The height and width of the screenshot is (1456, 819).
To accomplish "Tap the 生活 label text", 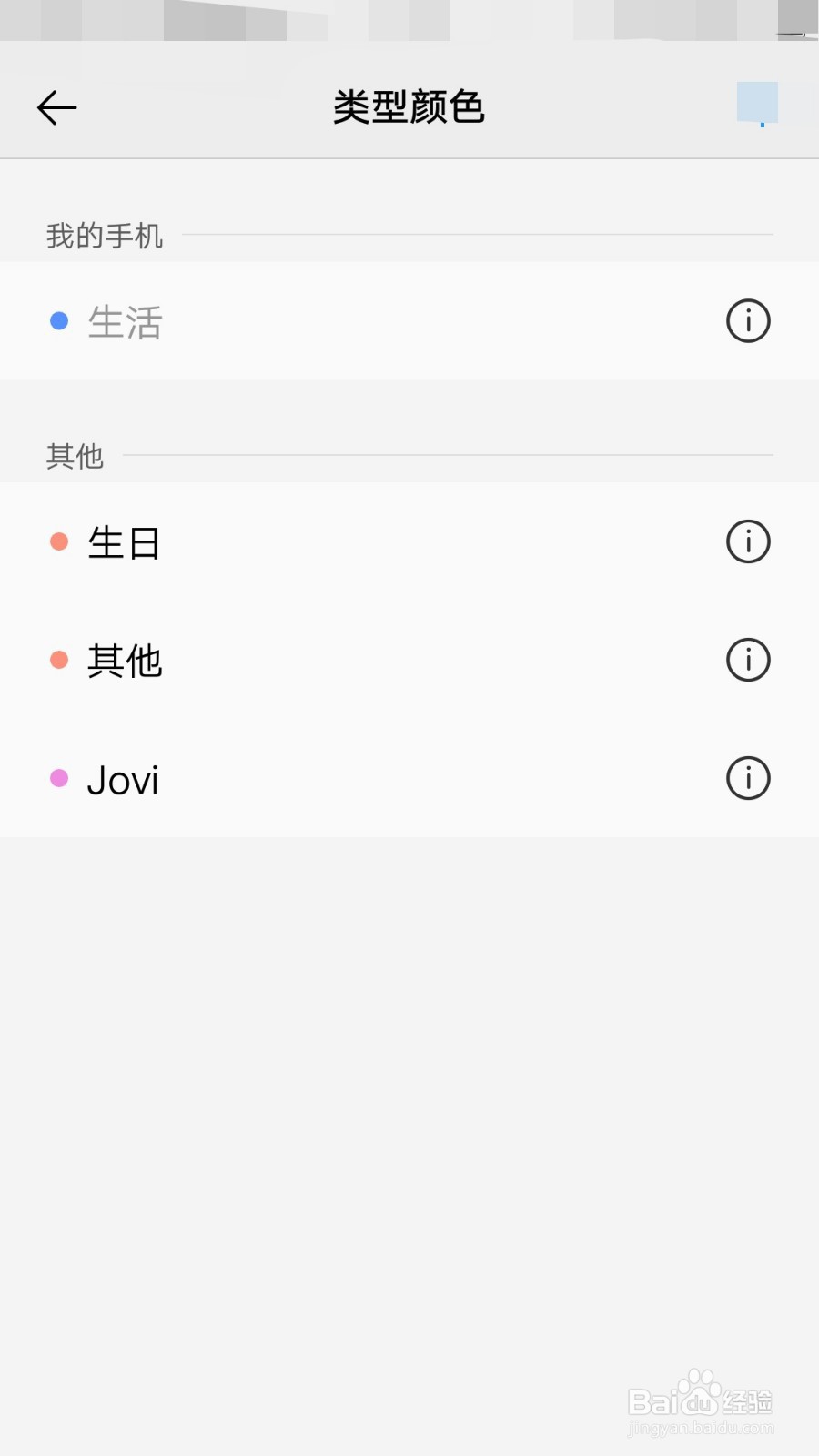I will pos(126,321).
